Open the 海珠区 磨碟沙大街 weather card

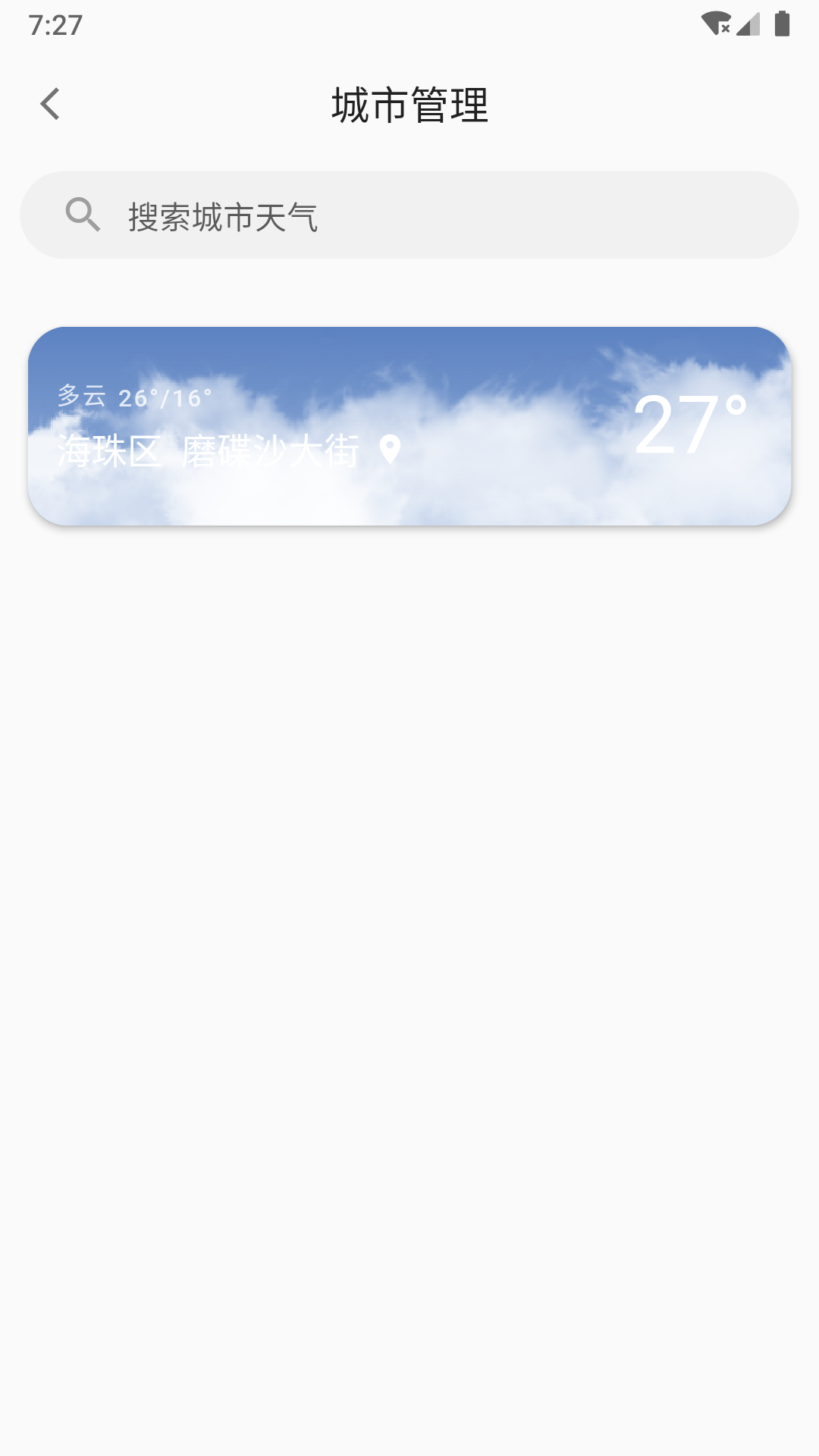click(x=409, y=426)
